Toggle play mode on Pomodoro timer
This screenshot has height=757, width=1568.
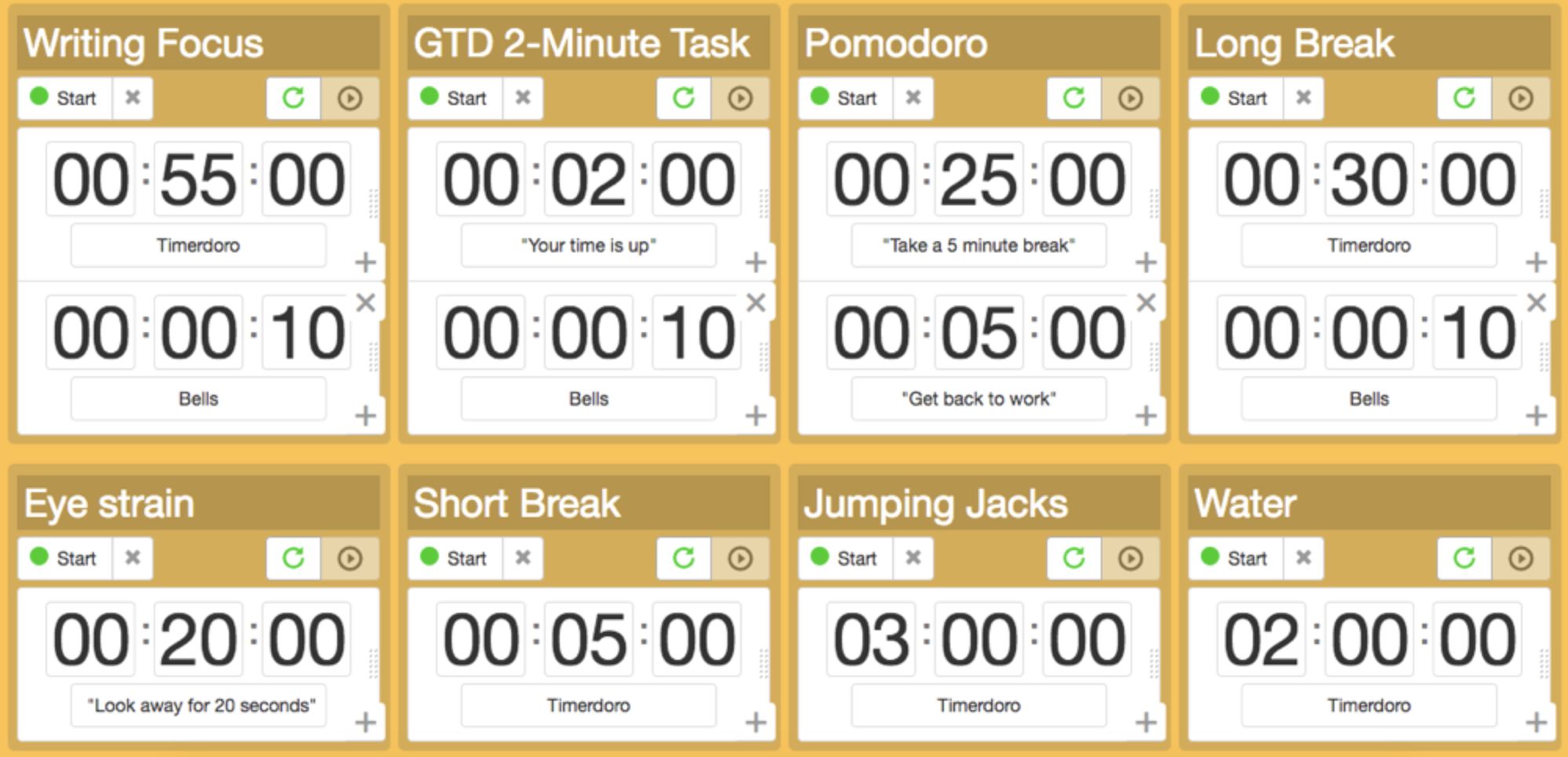click(x=1130, y=98)
